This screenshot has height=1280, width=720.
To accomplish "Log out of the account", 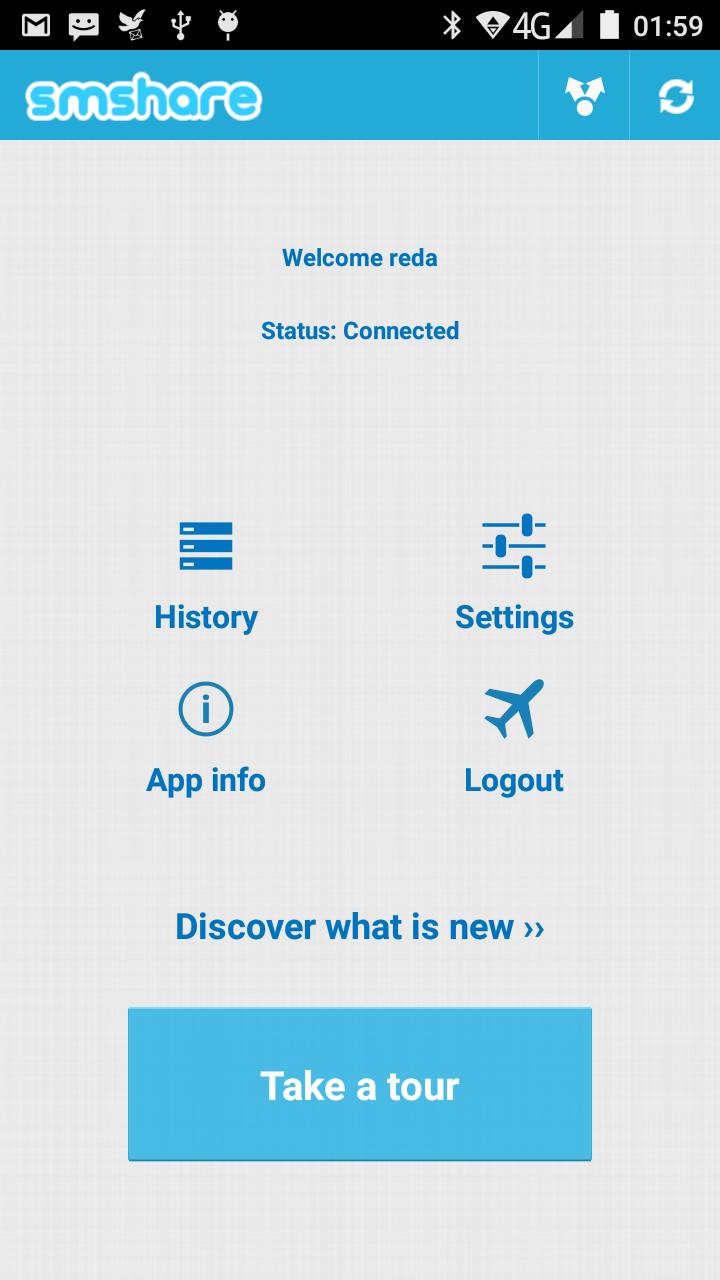I will 514,738.
